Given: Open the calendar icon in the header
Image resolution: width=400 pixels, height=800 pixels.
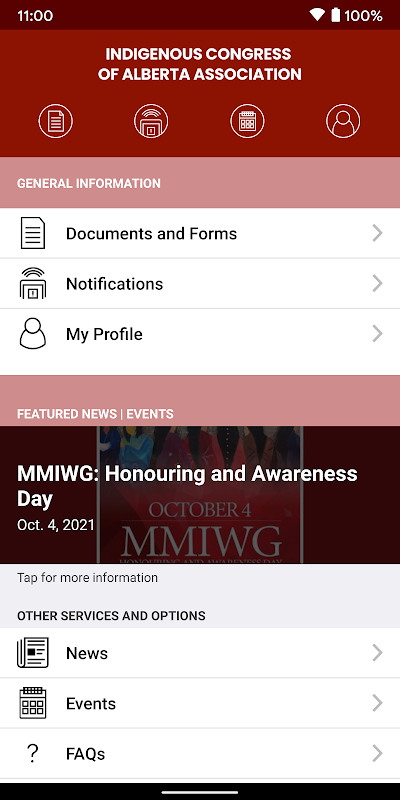Looking at the screenshot, I should click(x=247, y=121).
